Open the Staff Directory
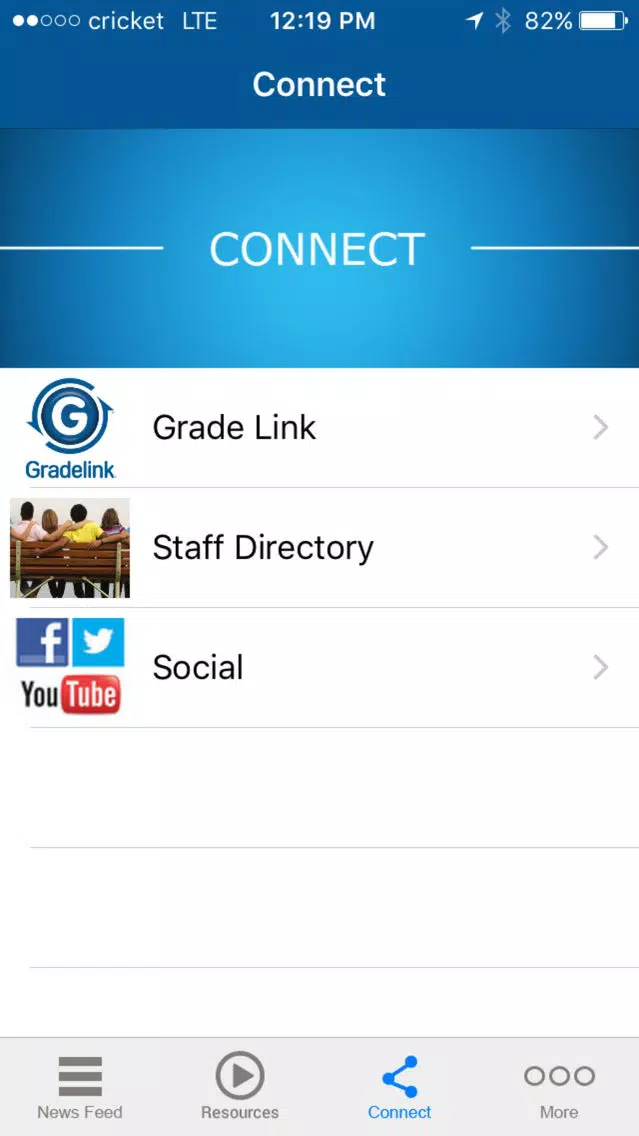This screenshot has width=639, height=1136. pyautogui.click(x=320, y=548)
